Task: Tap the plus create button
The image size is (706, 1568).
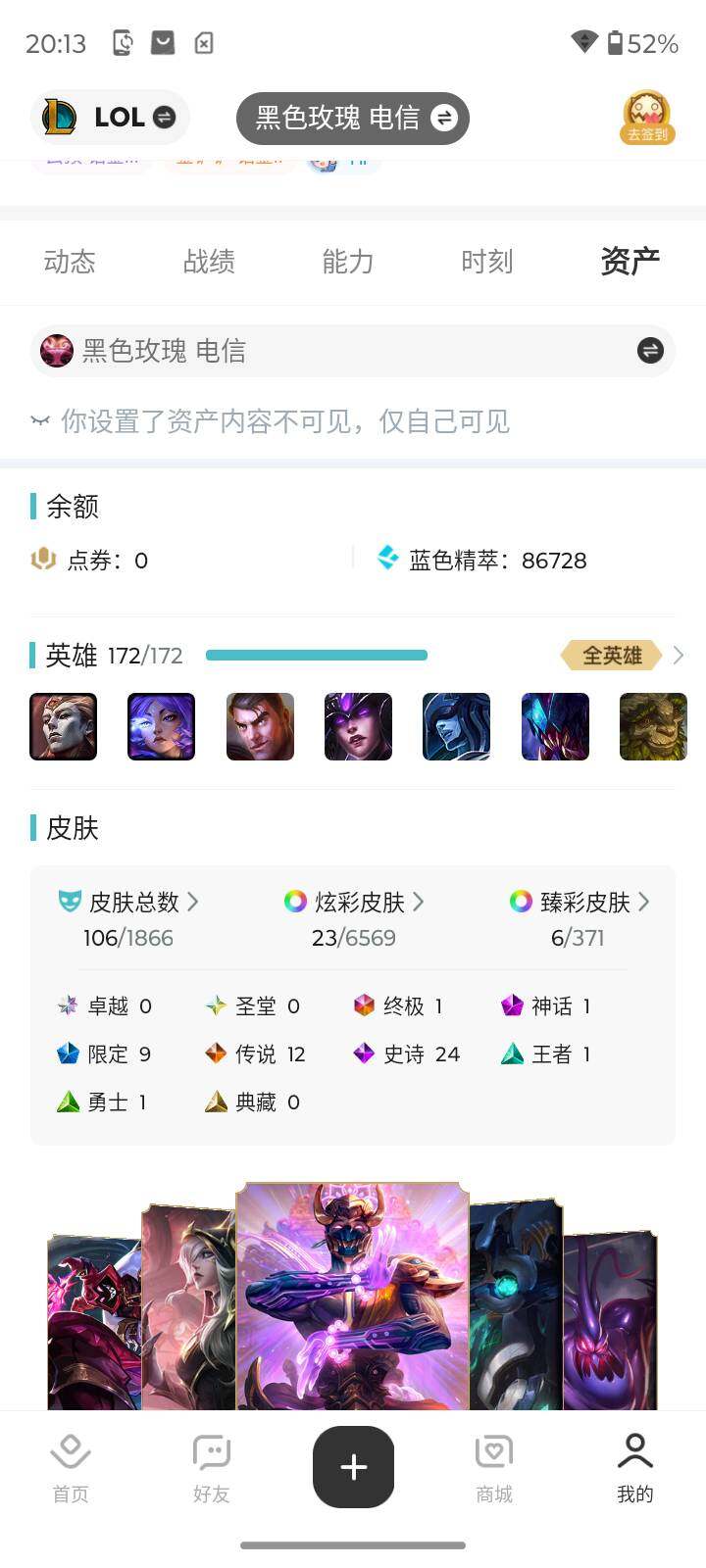Action: pos(353,1467)
